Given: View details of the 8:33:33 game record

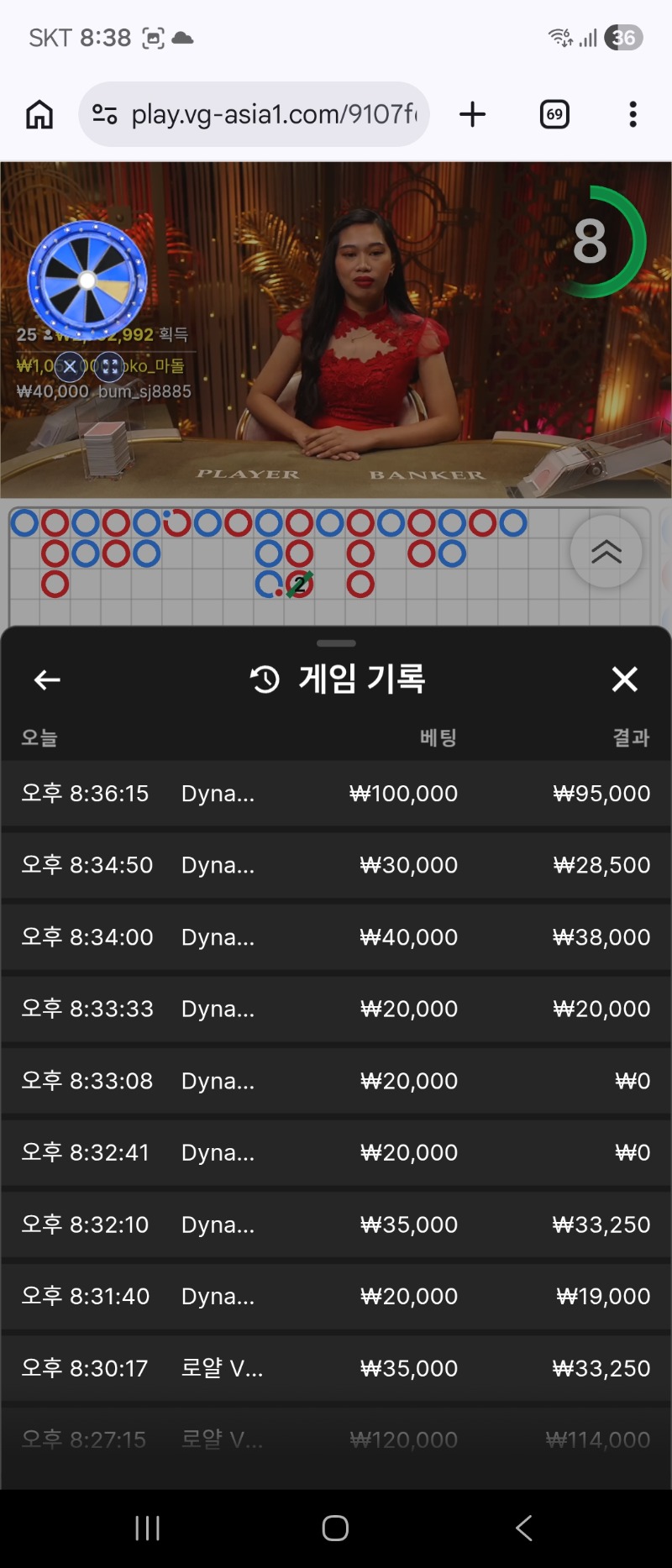Looking at the screenshot, I should coord(336,1009).
